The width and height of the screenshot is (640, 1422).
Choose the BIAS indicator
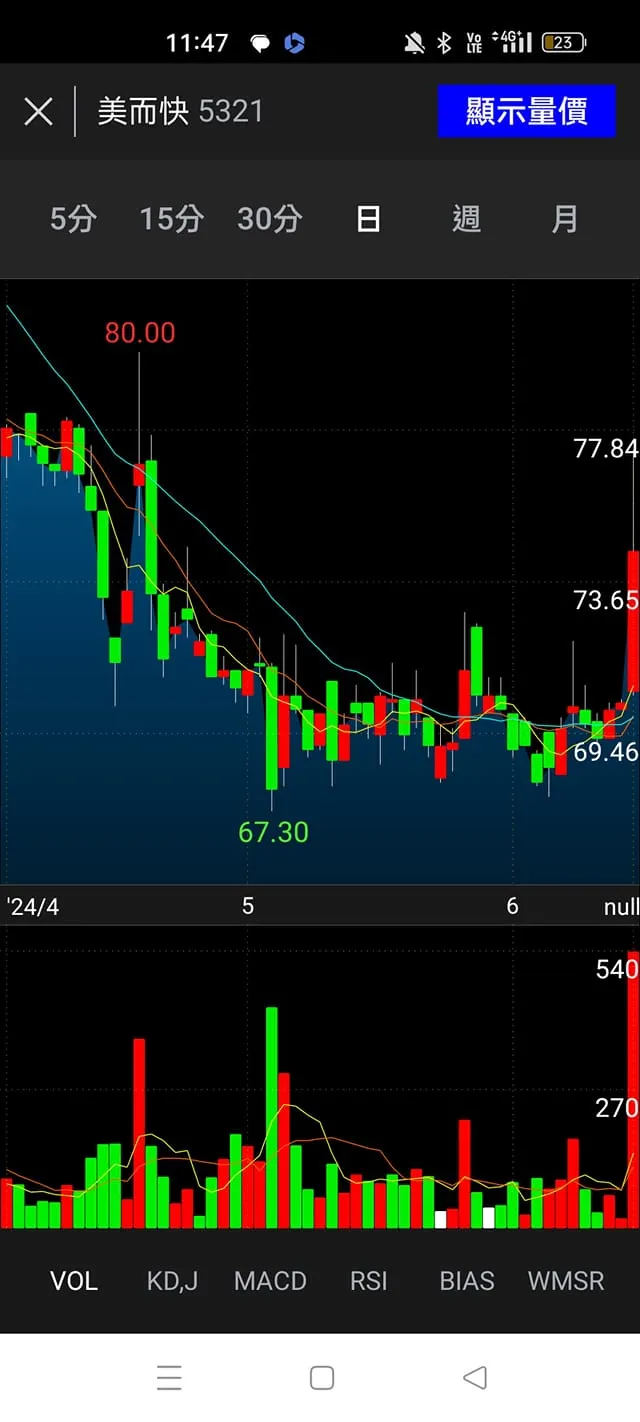467,1281
